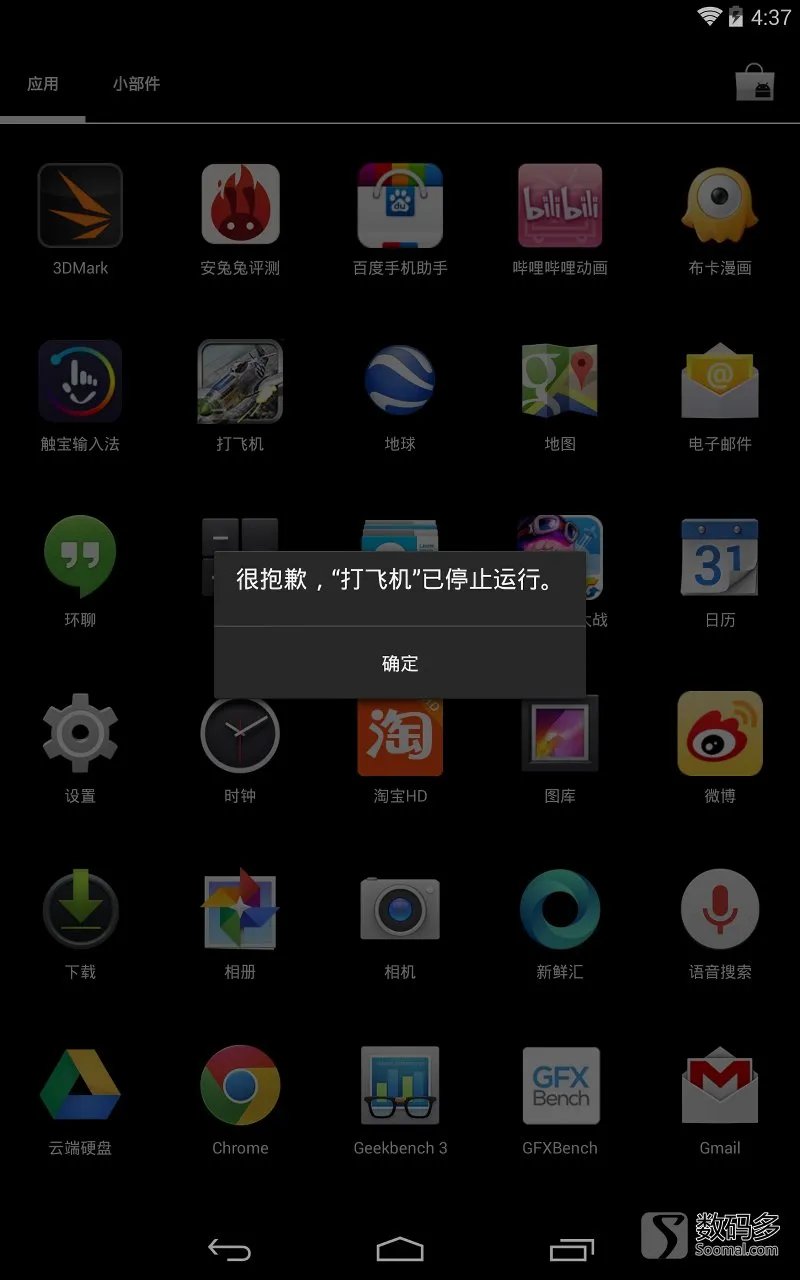The image size is (800, 1280).
Task: Switch to the 小部件 tab
Action: point(136,85)
